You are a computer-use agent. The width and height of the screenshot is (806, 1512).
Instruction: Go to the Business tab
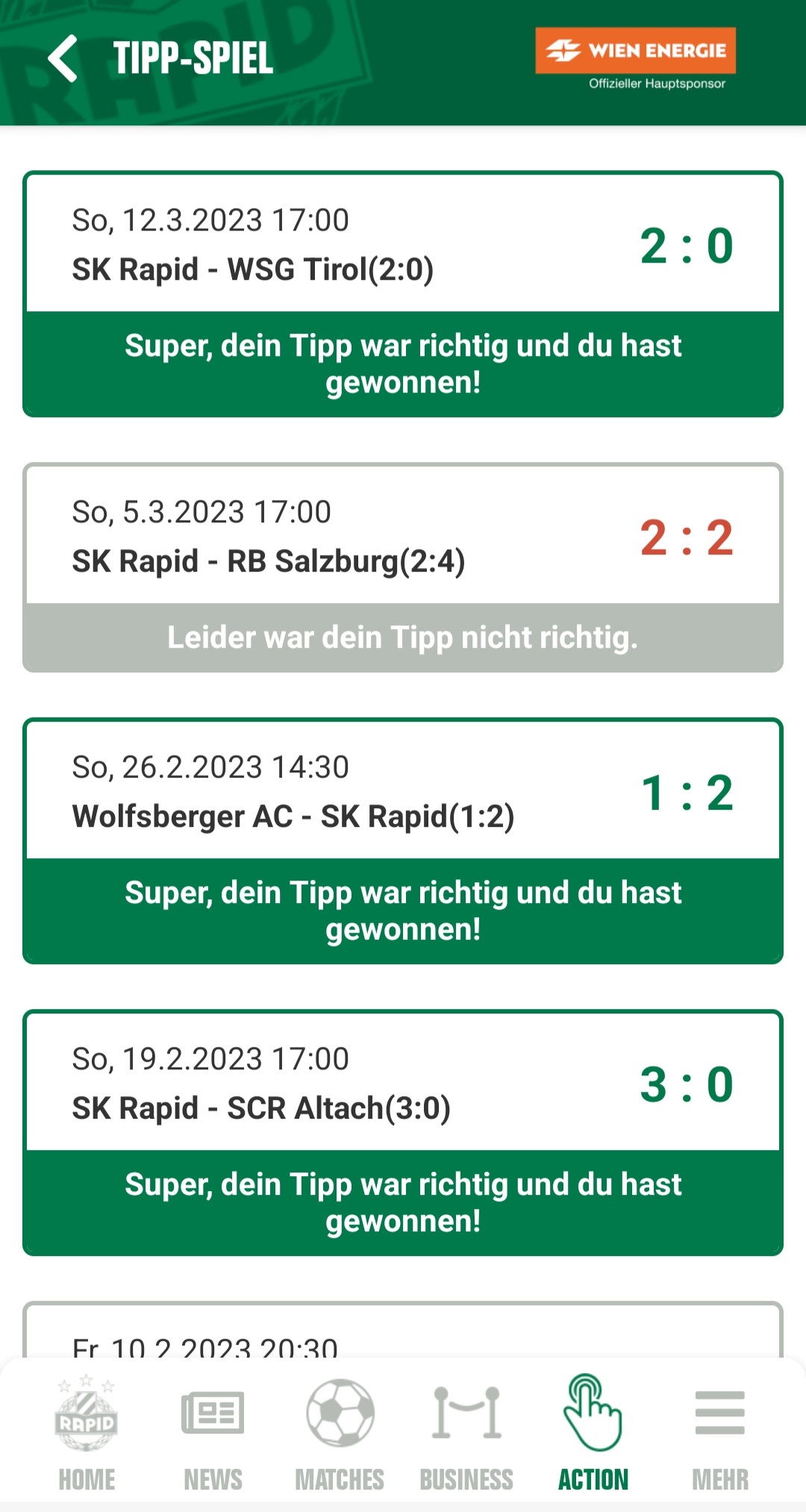tap(466, 1434)
